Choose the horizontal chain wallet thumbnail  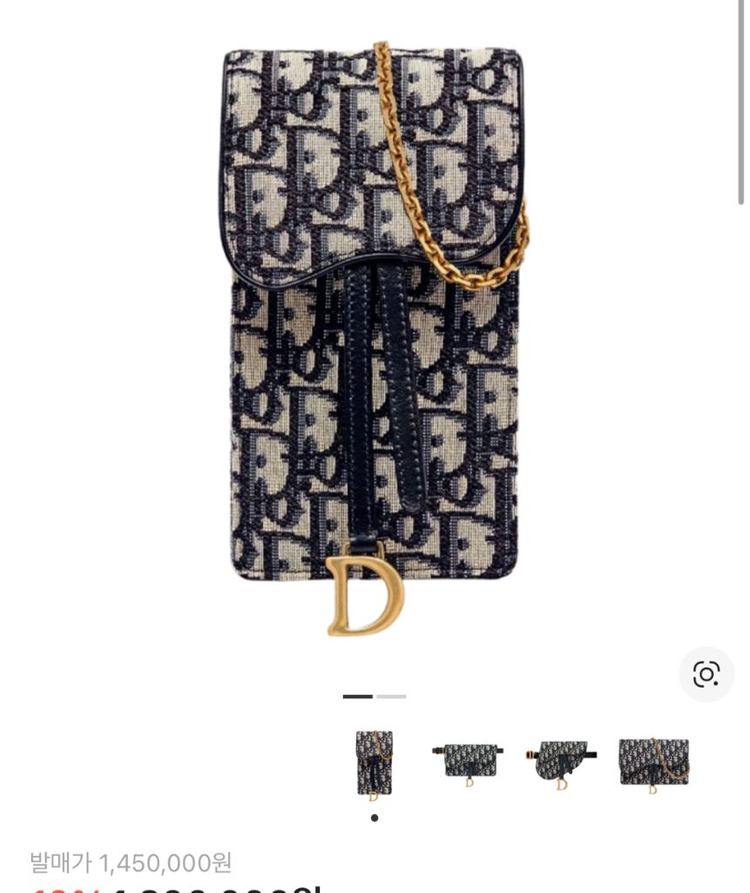point(654,763)
